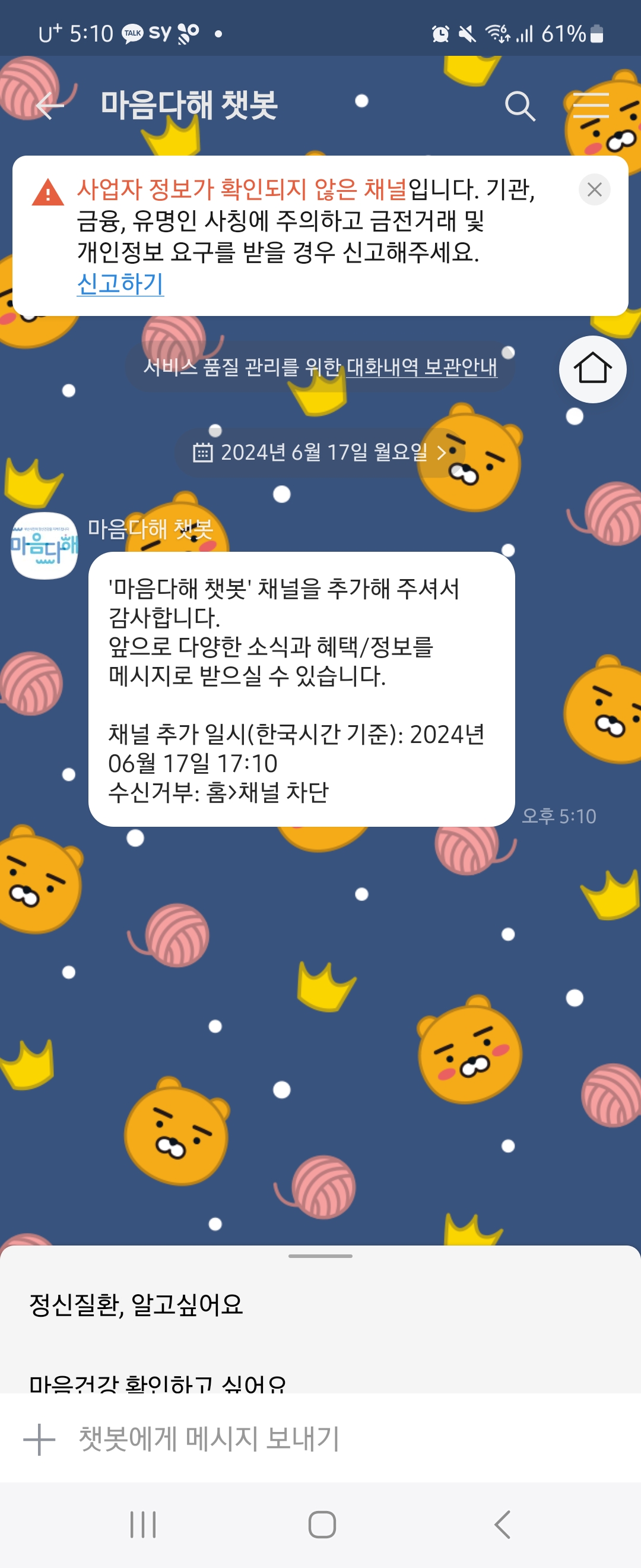Screen dimensions: 641x1568
Task: Open the recent apps view
Action: coord(143,1524)
